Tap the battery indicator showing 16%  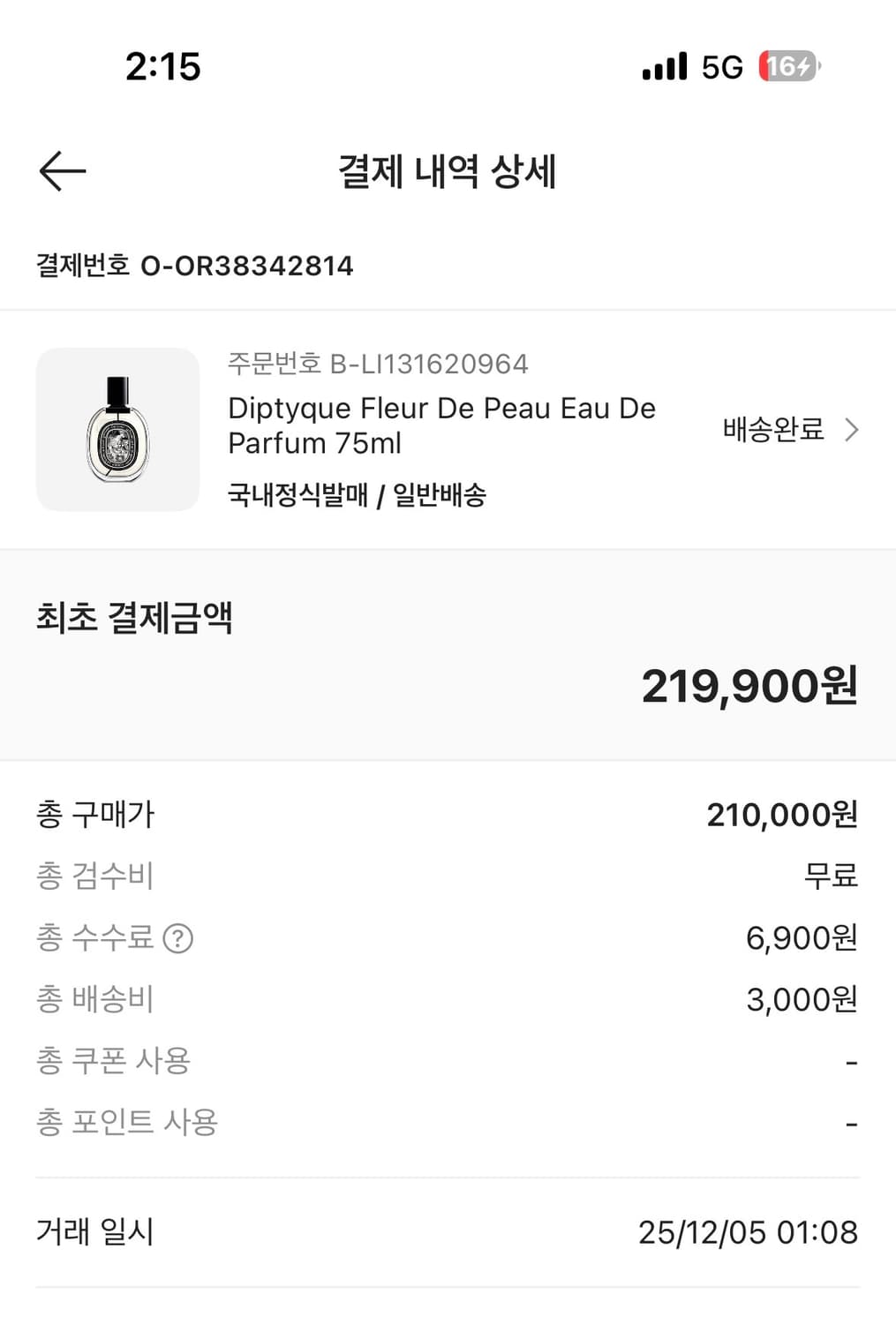click(x=788, y=65)
